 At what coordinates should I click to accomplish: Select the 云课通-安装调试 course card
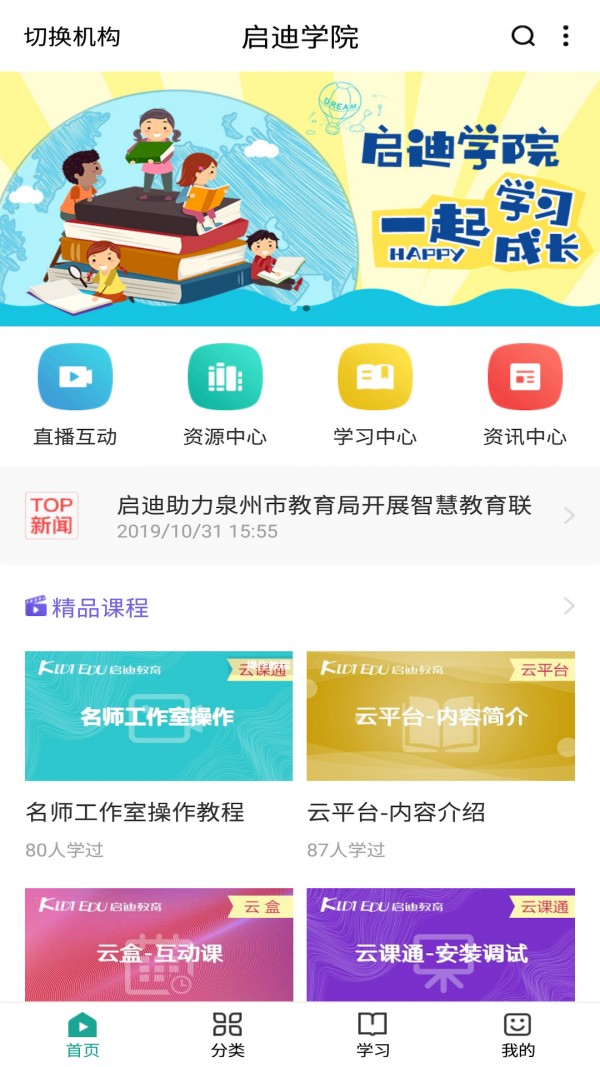coord(441,944)
